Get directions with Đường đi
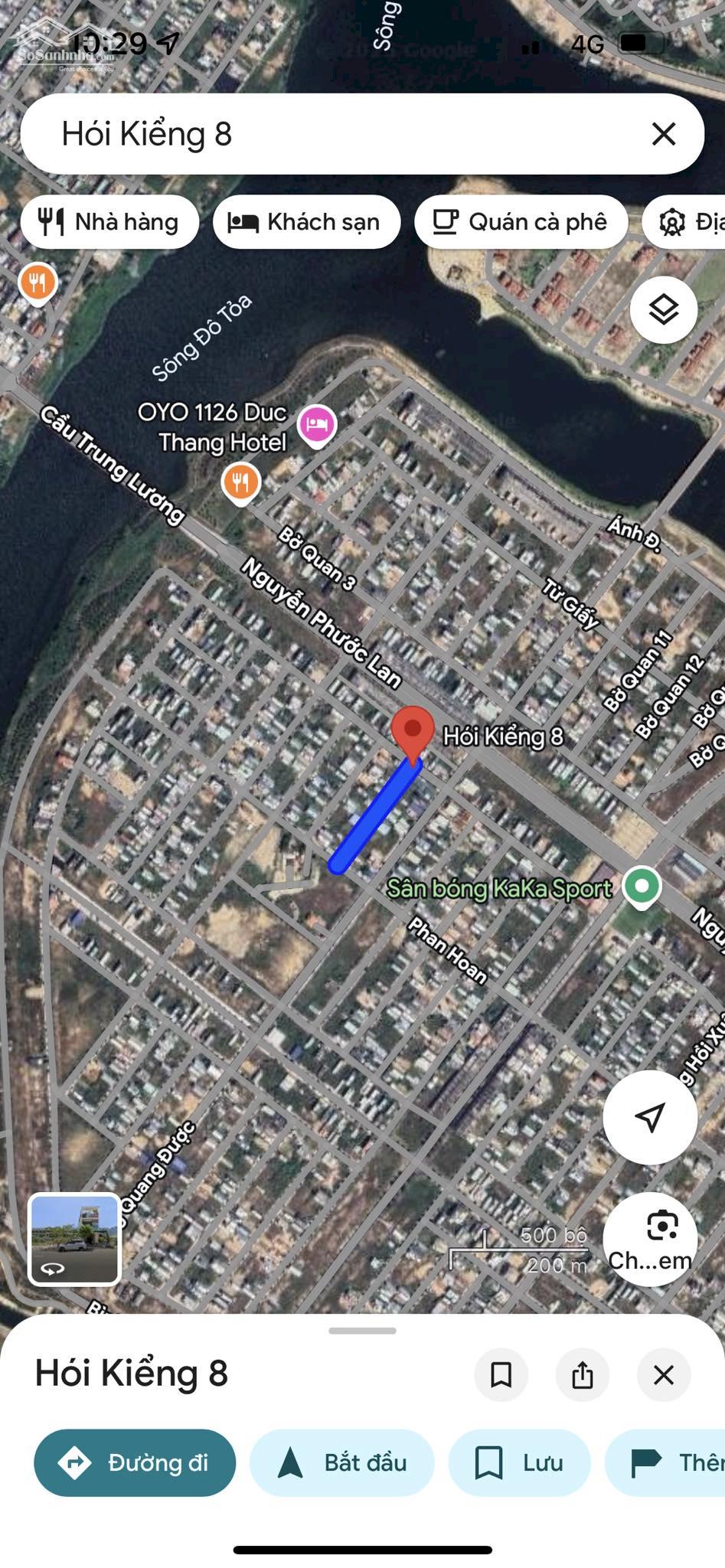725x1568 pixels. tap(135, 1463)
